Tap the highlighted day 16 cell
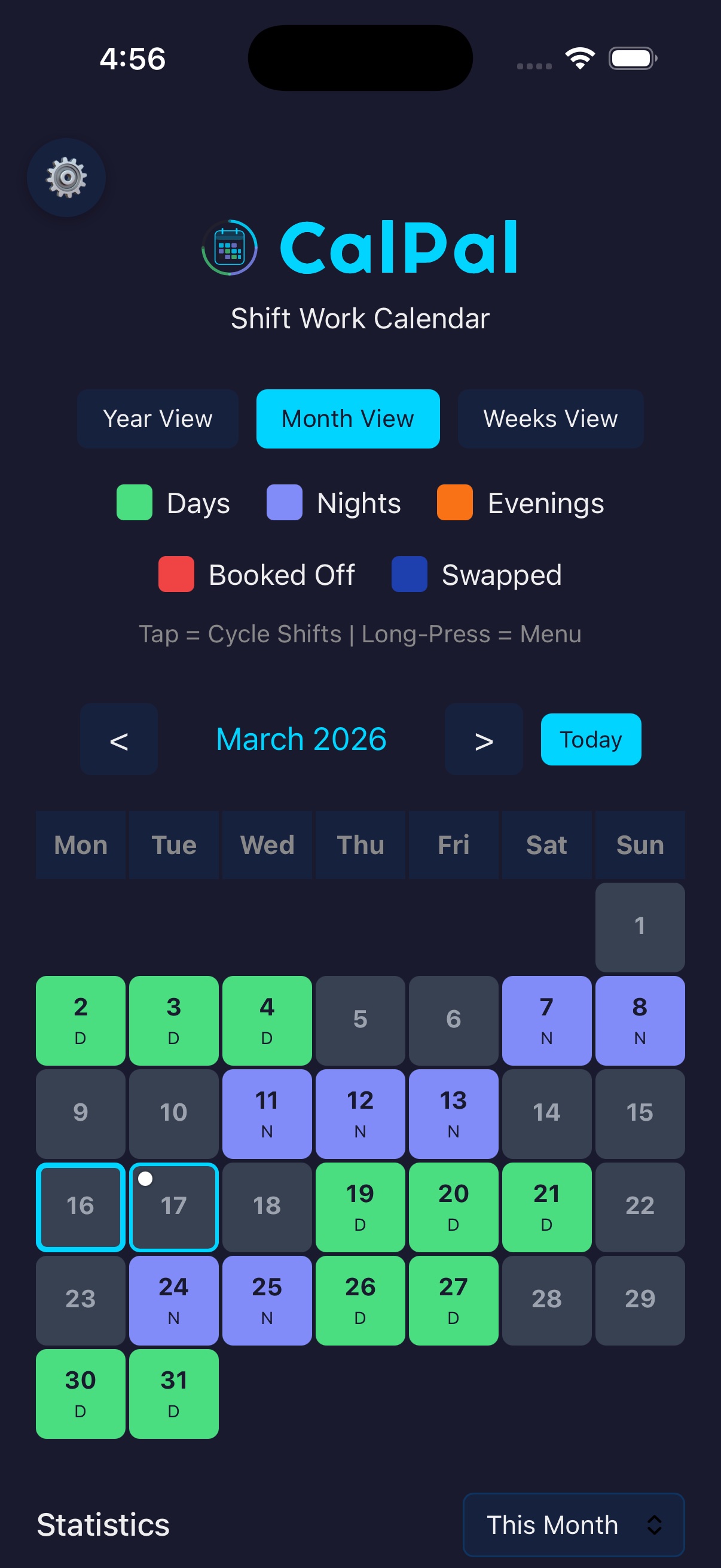 coord(80,1206)
